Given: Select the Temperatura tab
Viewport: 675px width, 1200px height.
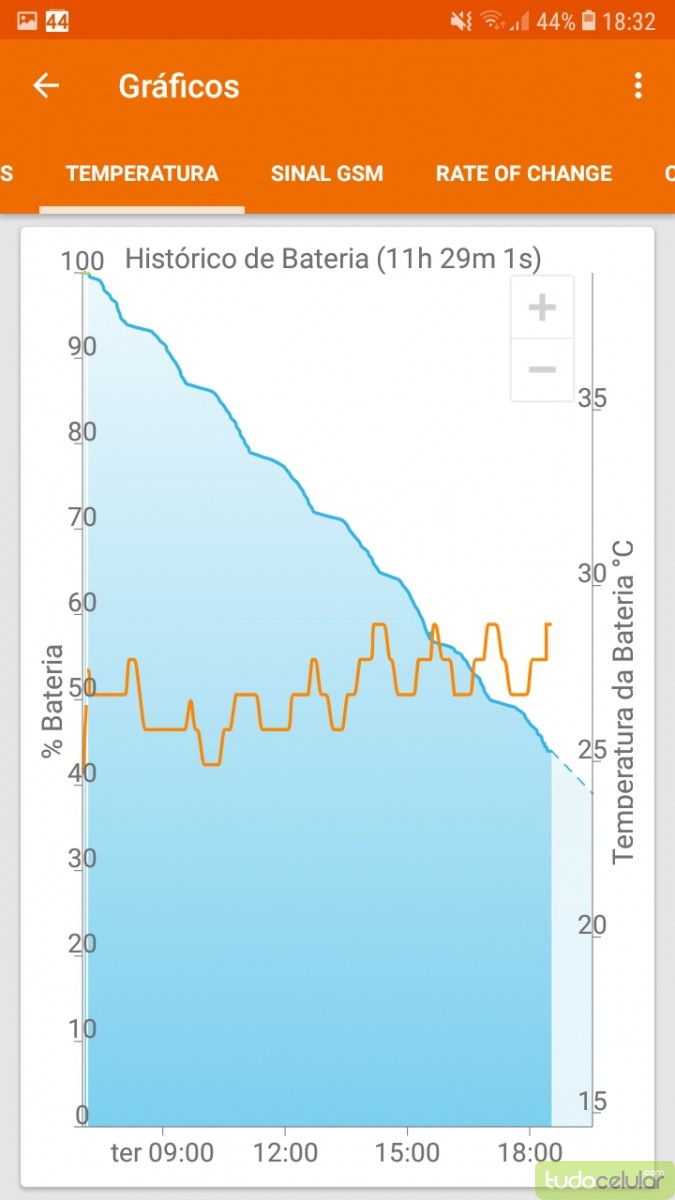Looking at the screenshot, I should (142, 173).
